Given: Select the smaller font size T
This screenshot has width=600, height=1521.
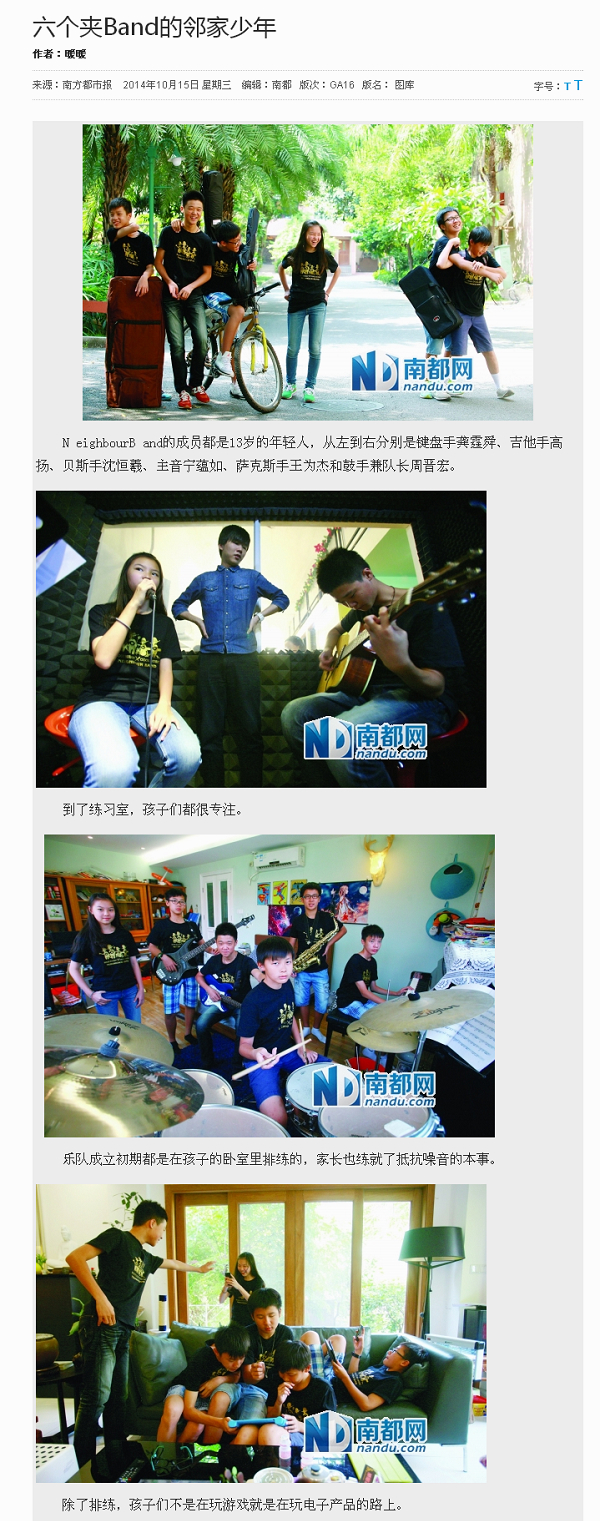Looking at the screenshot, I should [x=567, y=87].
